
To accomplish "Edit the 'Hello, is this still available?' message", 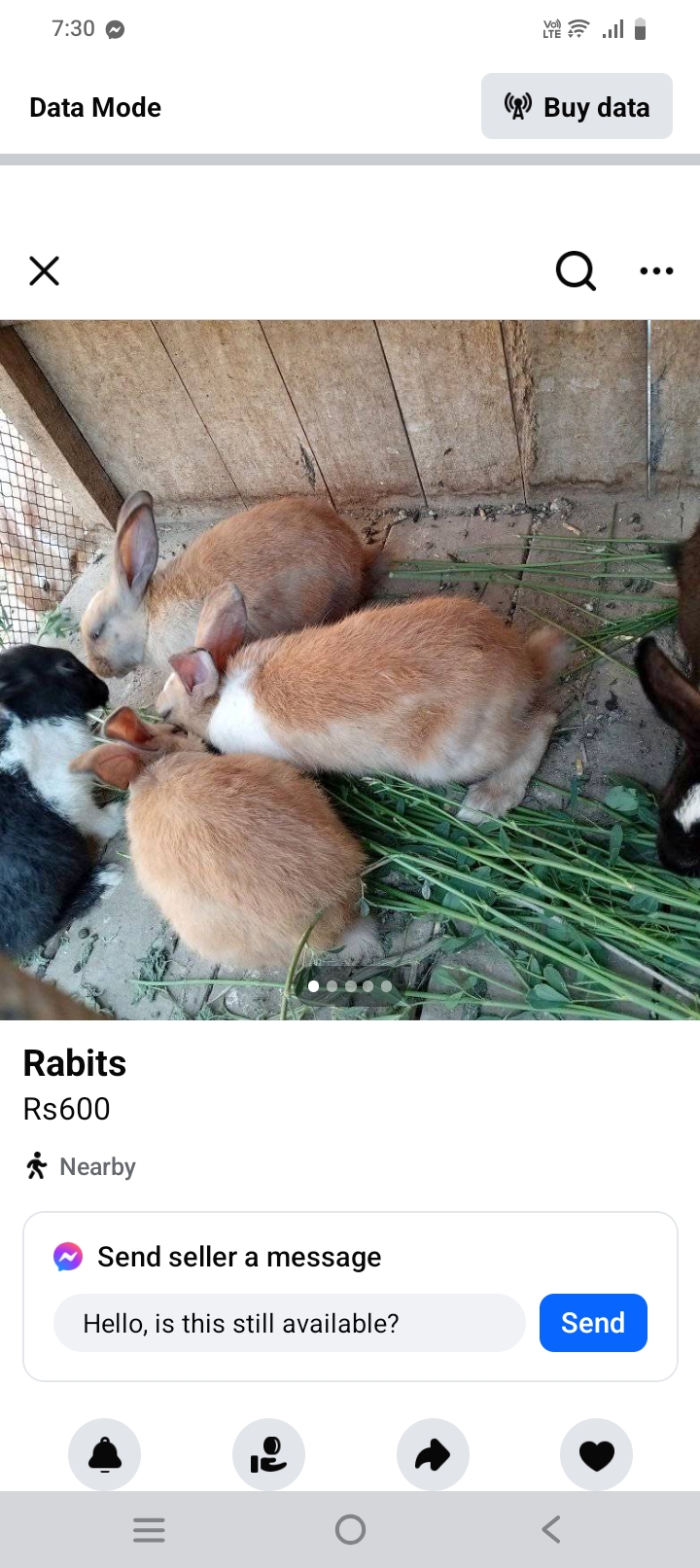I will pyautogui.click(x=290, y=1323).
